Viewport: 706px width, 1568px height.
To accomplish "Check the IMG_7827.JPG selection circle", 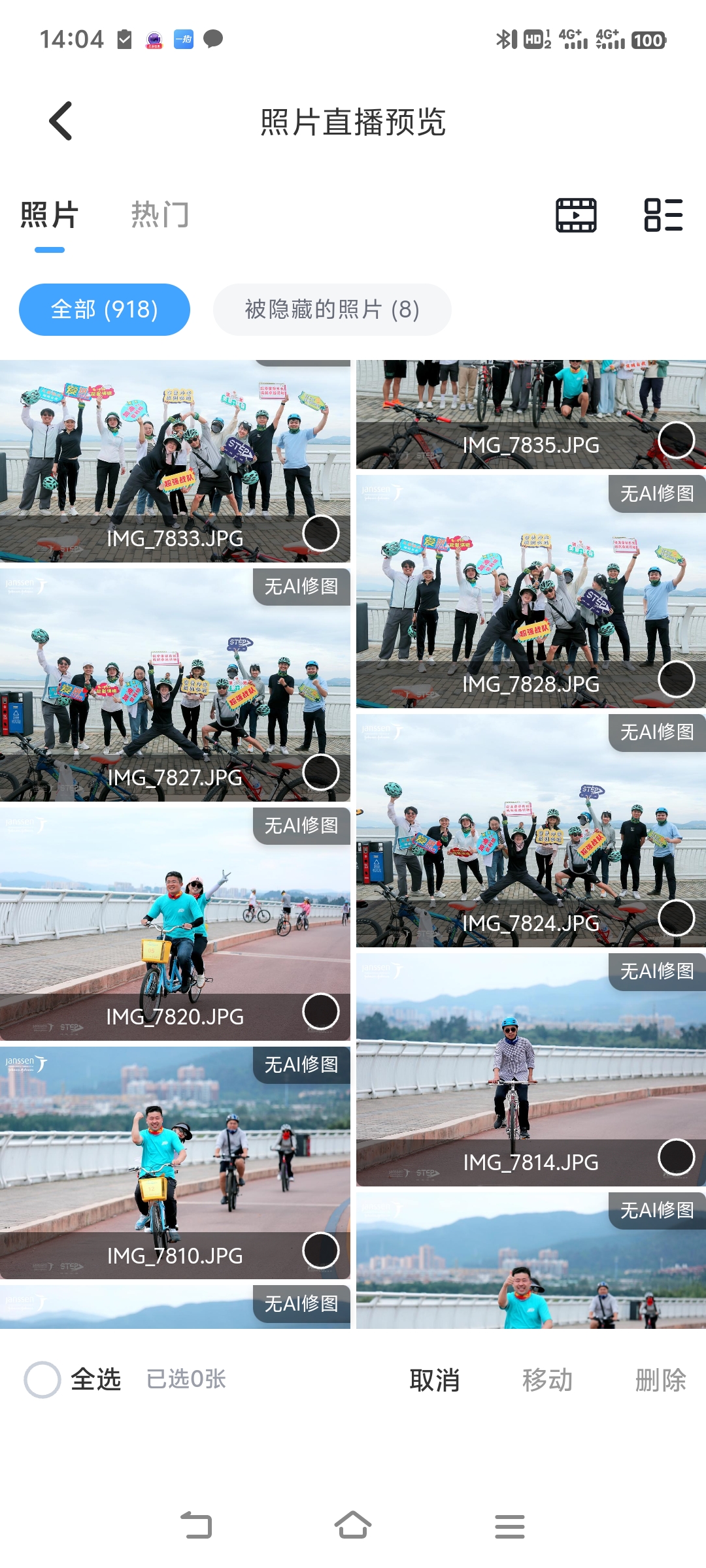I will coord(321,772).
